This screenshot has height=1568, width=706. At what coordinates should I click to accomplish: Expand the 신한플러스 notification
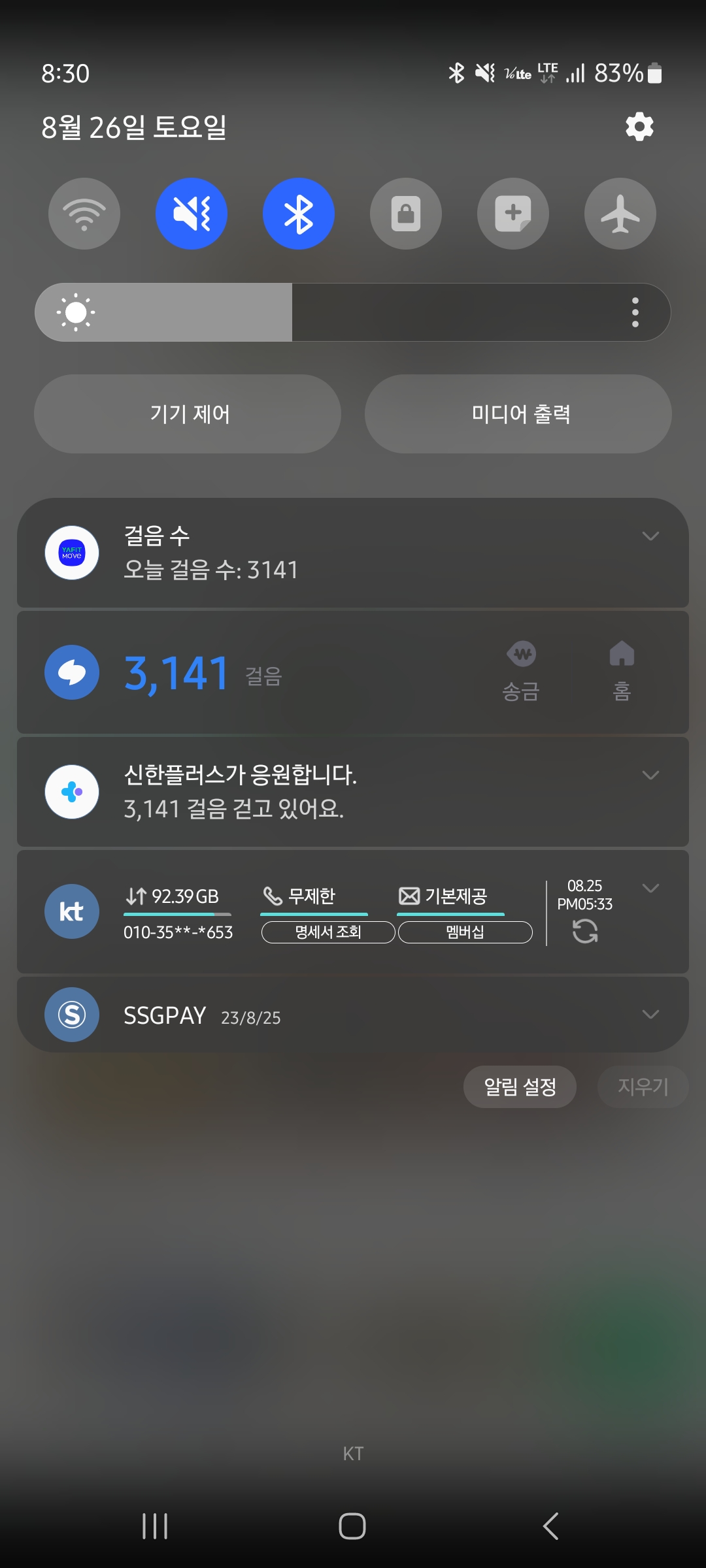click(650, 776)
